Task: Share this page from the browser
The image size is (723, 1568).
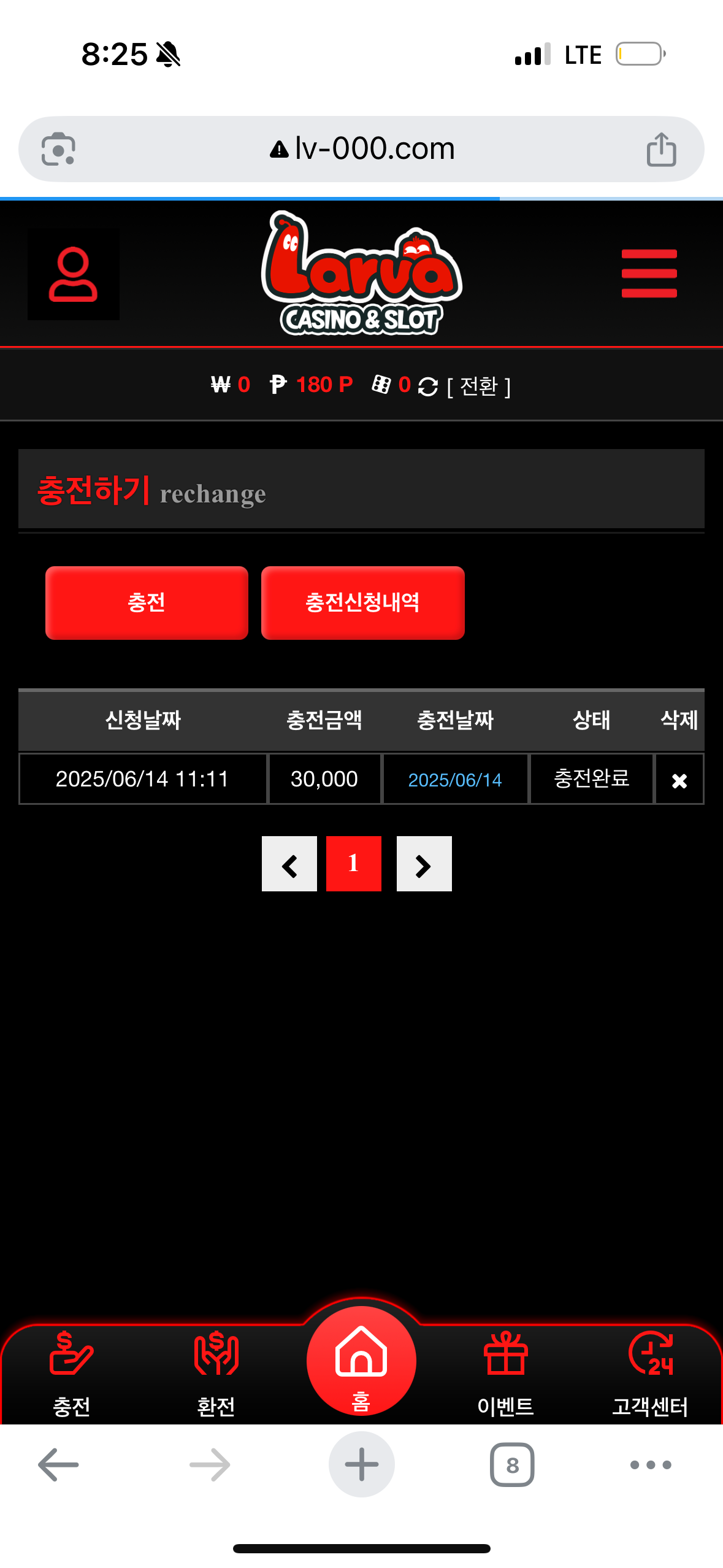Action: click(x=661, y=149)
